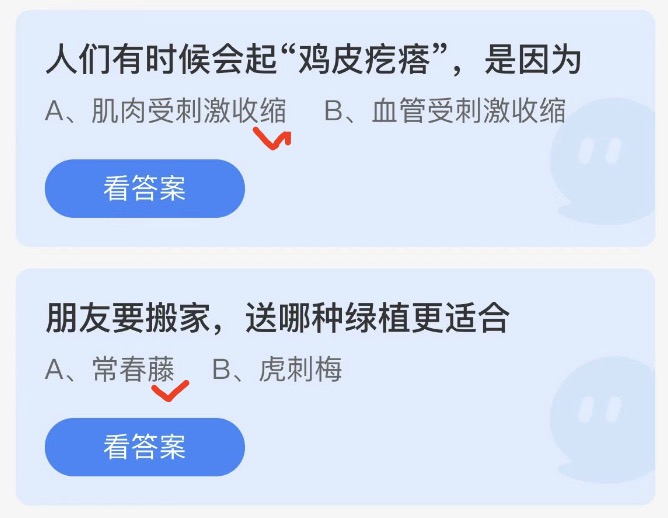Tap 看答案 under the 鸡皮疙瘩 question
Image resolution: width=668 pixels, height=518 pixels.
[x=145, y=188]
